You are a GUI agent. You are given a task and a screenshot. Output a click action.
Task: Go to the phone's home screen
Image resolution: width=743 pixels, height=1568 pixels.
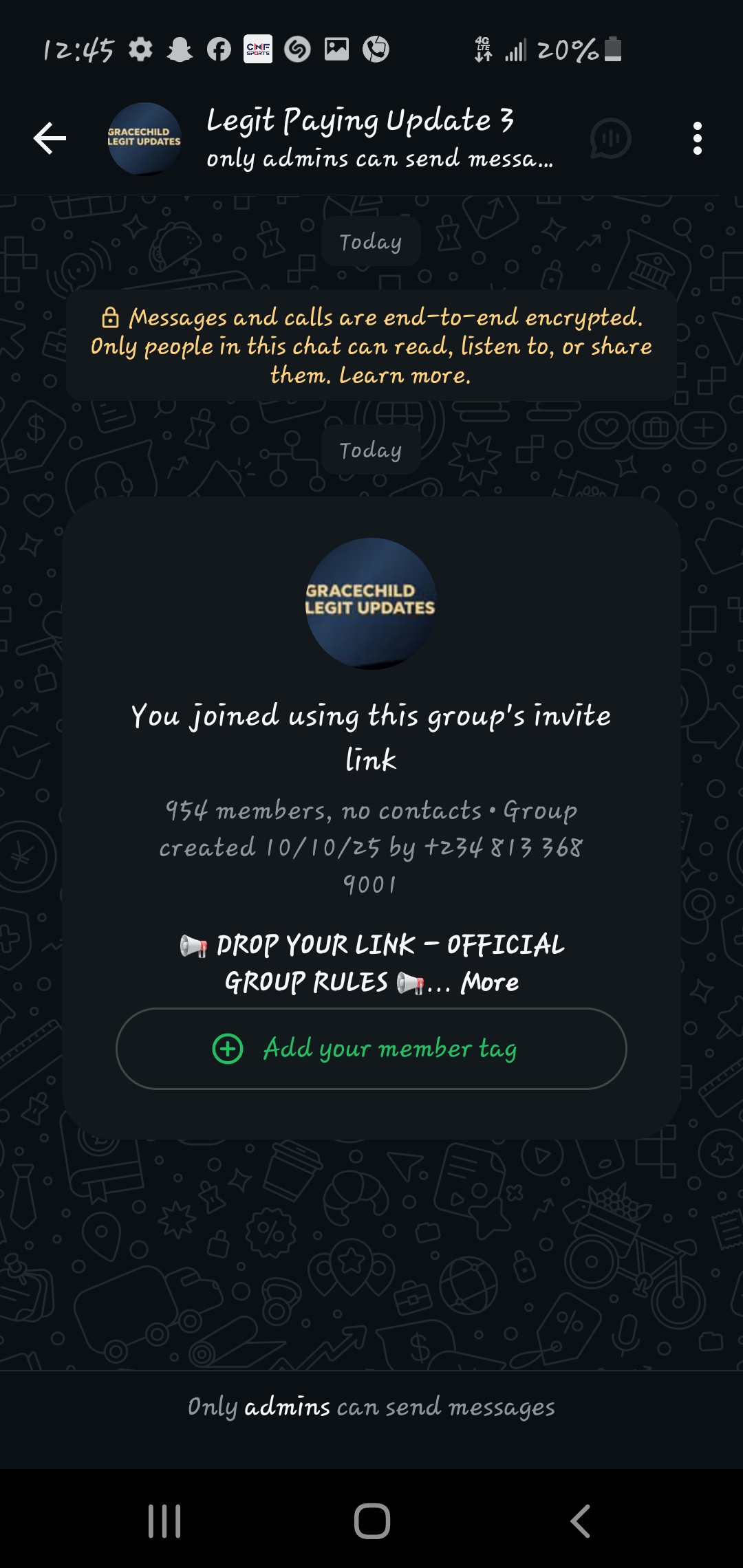[x=371, y=1521]
